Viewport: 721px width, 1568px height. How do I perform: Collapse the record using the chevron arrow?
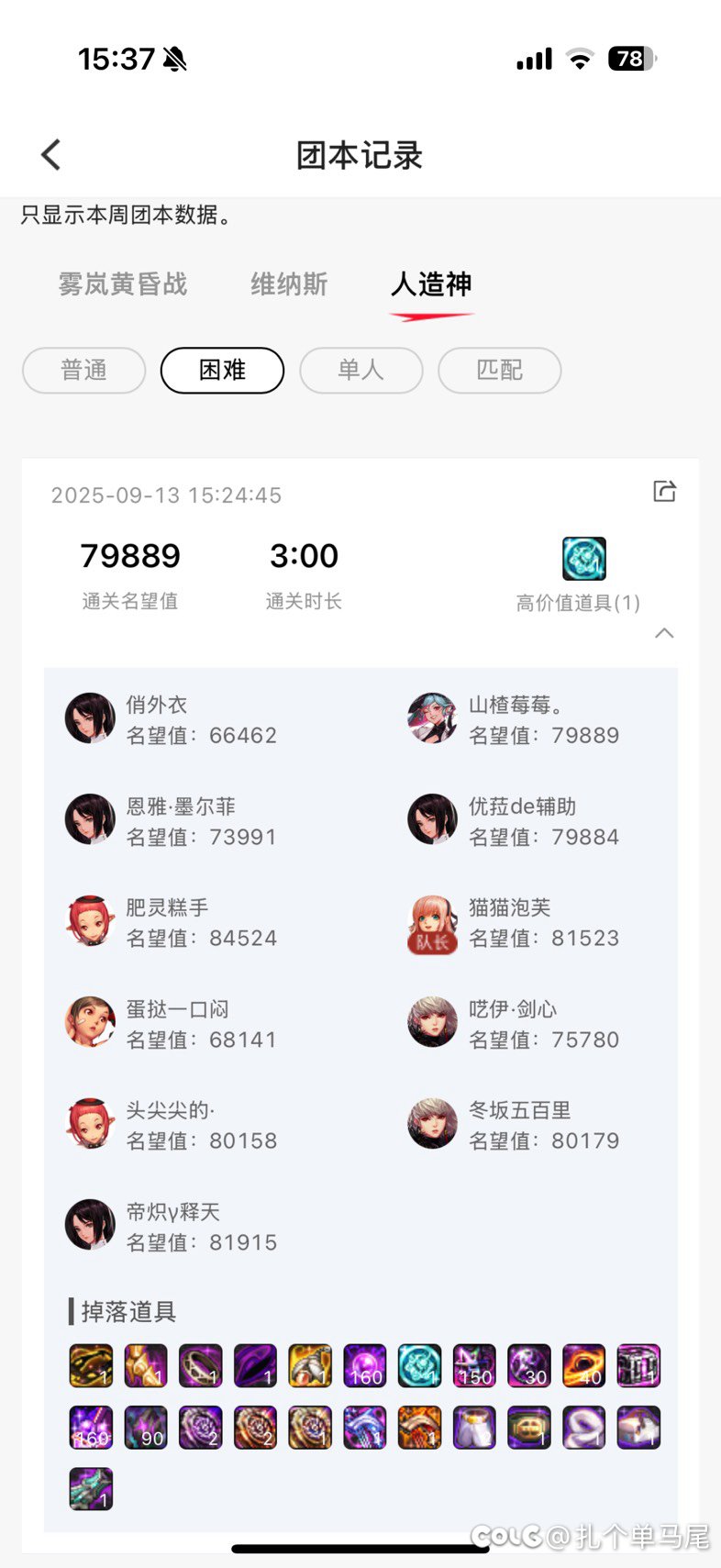pos(664,633)
